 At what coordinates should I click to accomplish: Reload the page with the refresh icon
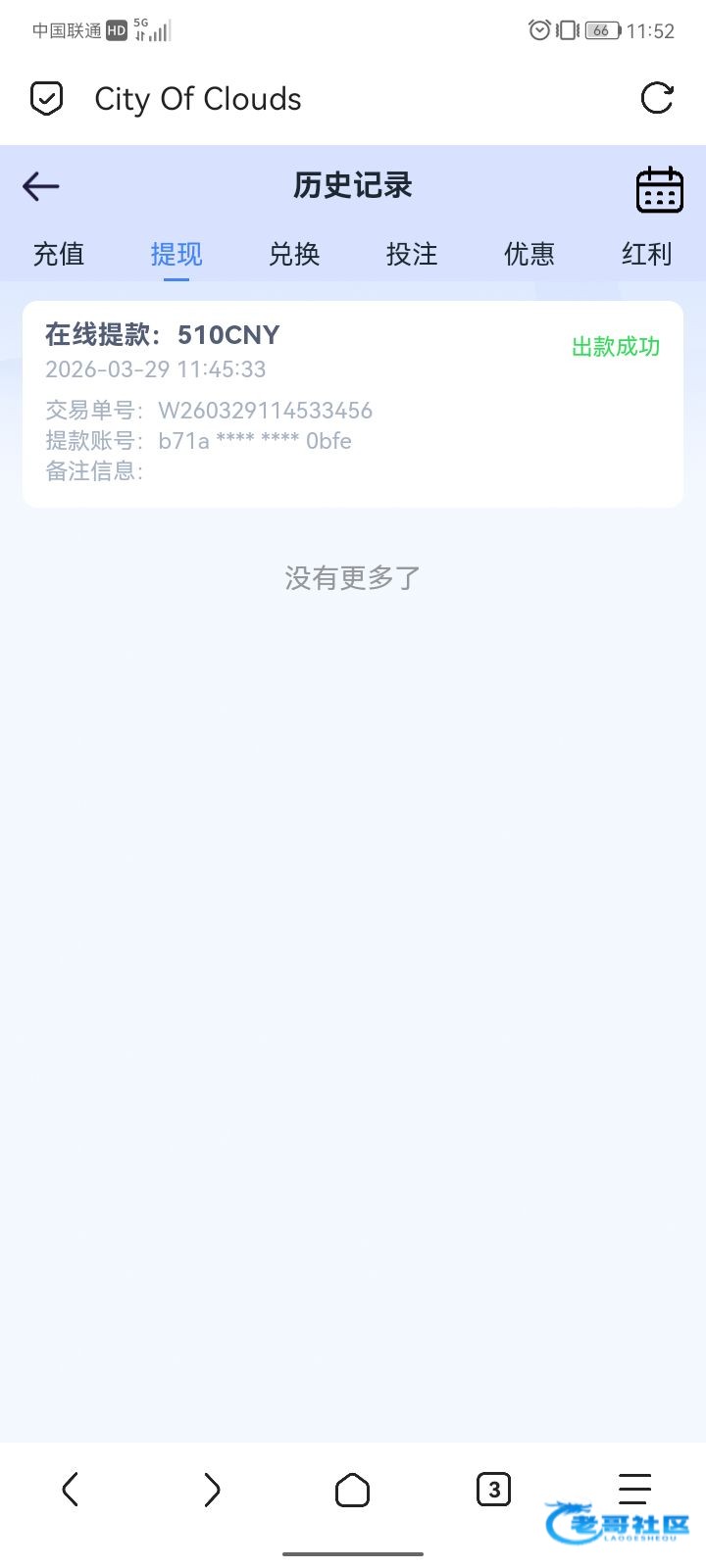(656, 98)
